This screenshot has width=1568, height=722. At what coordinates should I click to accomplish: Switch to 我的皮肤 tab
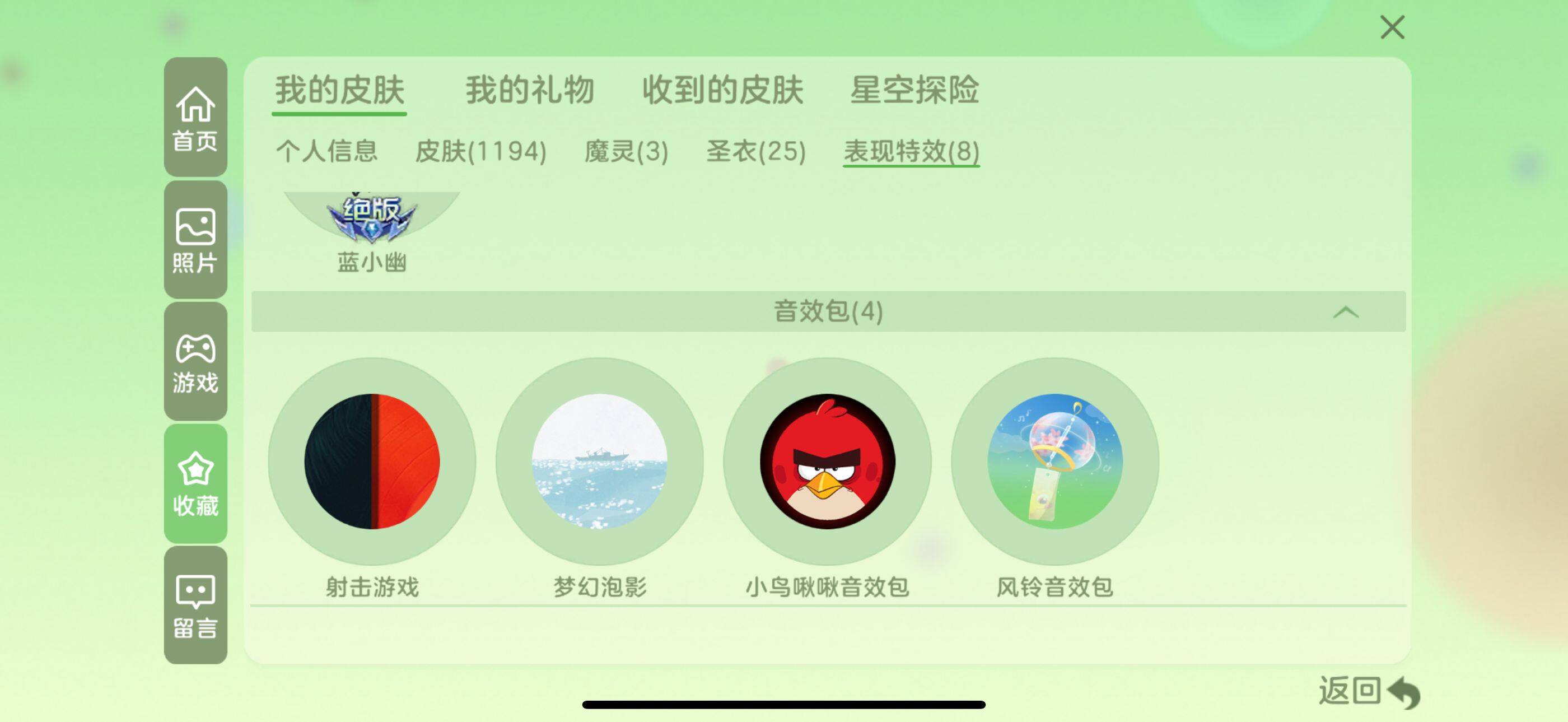[339, 90]
